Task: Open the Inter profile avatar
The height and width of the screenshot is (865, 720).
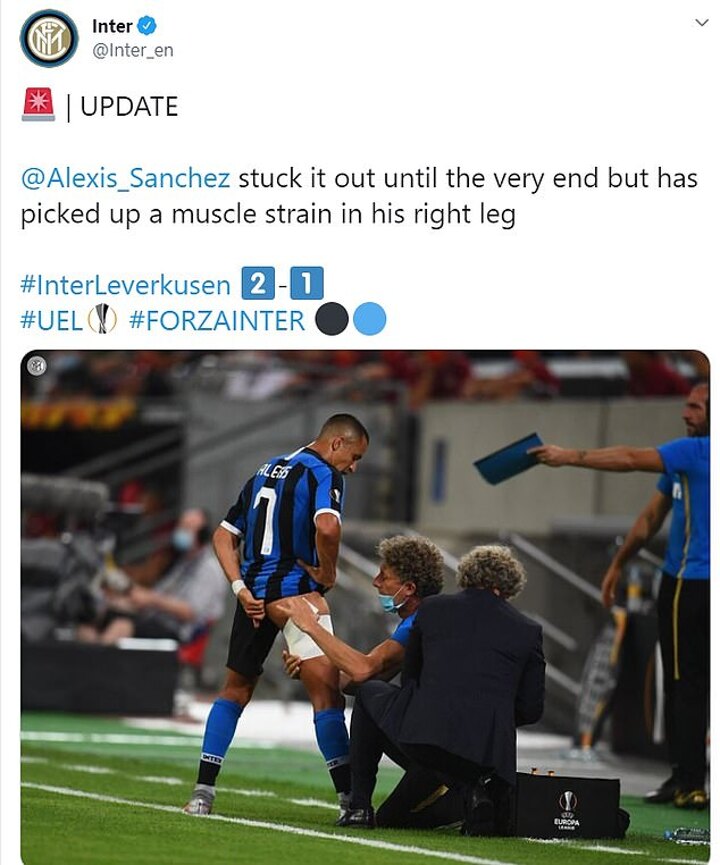Action: click(x=47, y=38)
